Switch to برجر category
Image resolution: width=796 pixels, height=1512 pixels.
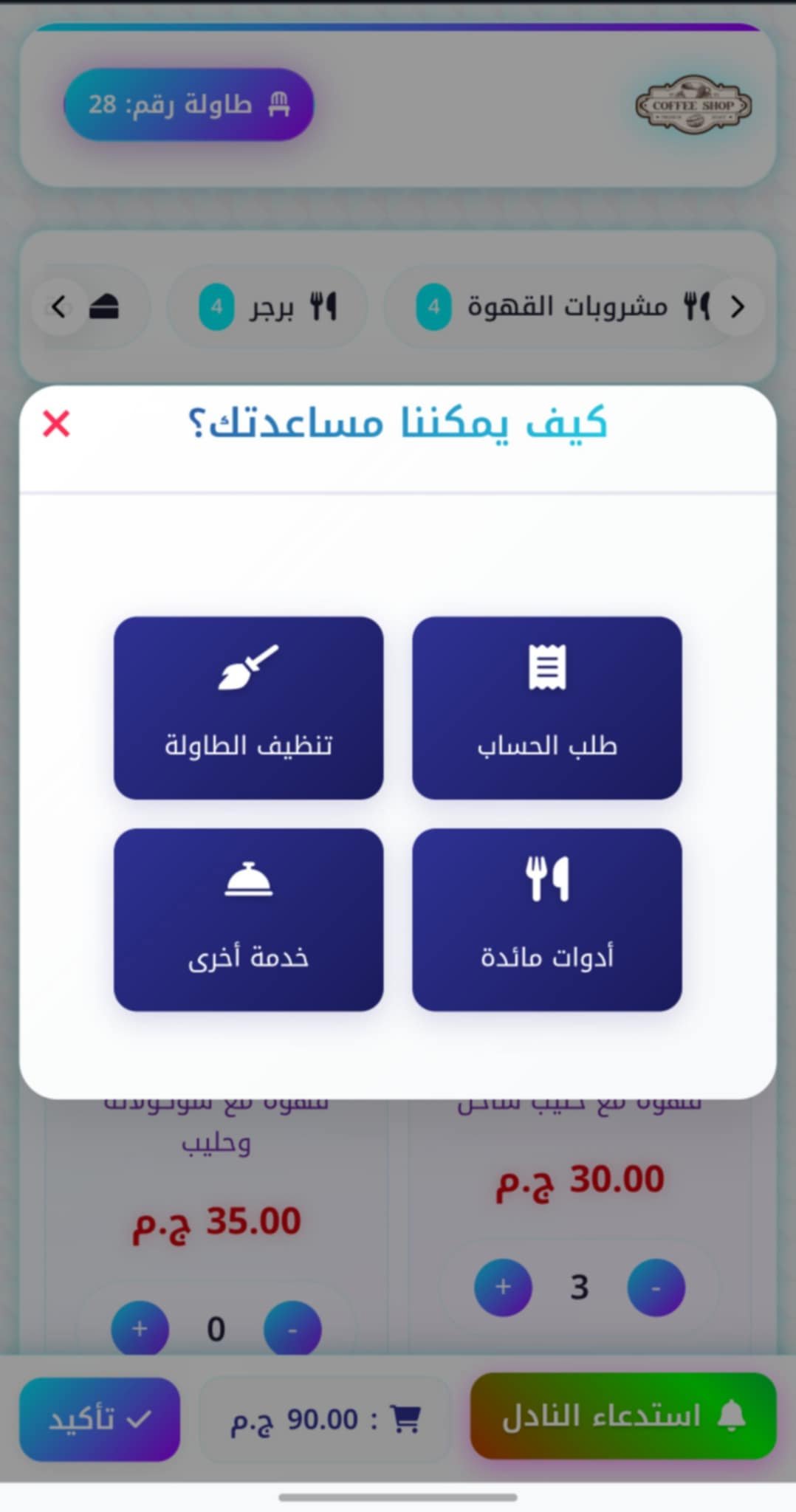[x=267, y=306]
